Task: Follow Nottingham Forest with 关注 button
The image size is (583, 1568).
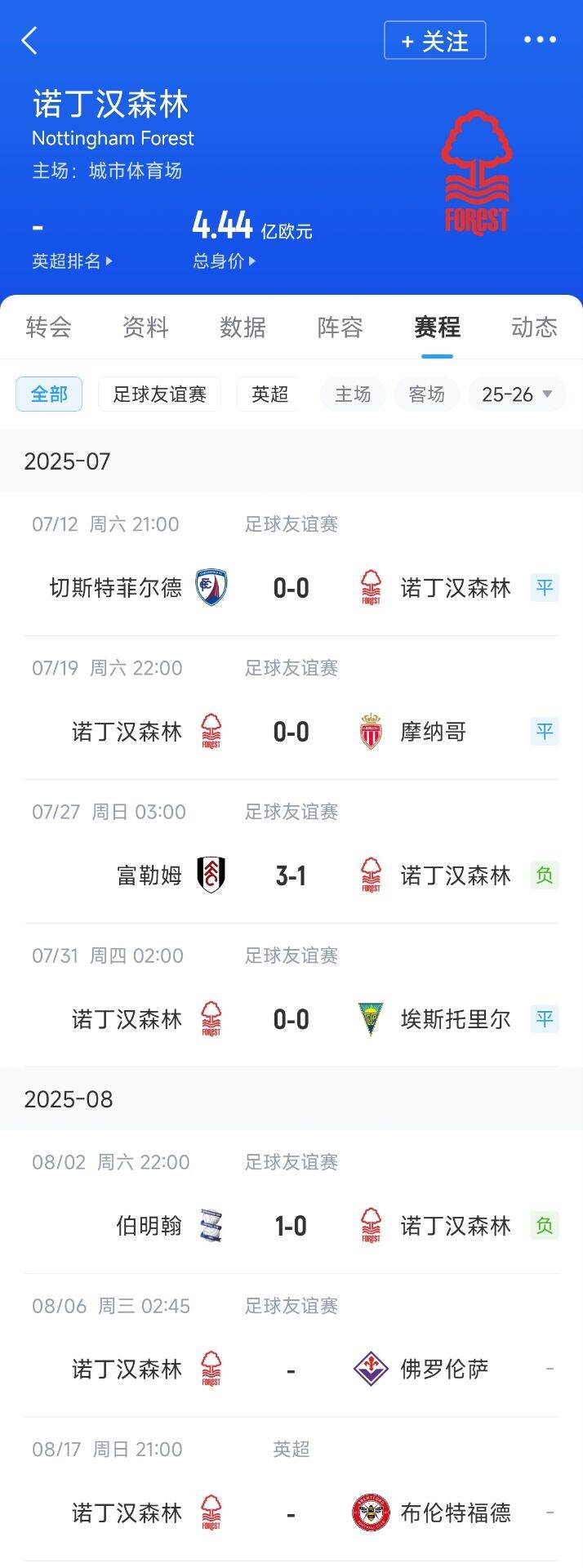Action: (434, 41)
